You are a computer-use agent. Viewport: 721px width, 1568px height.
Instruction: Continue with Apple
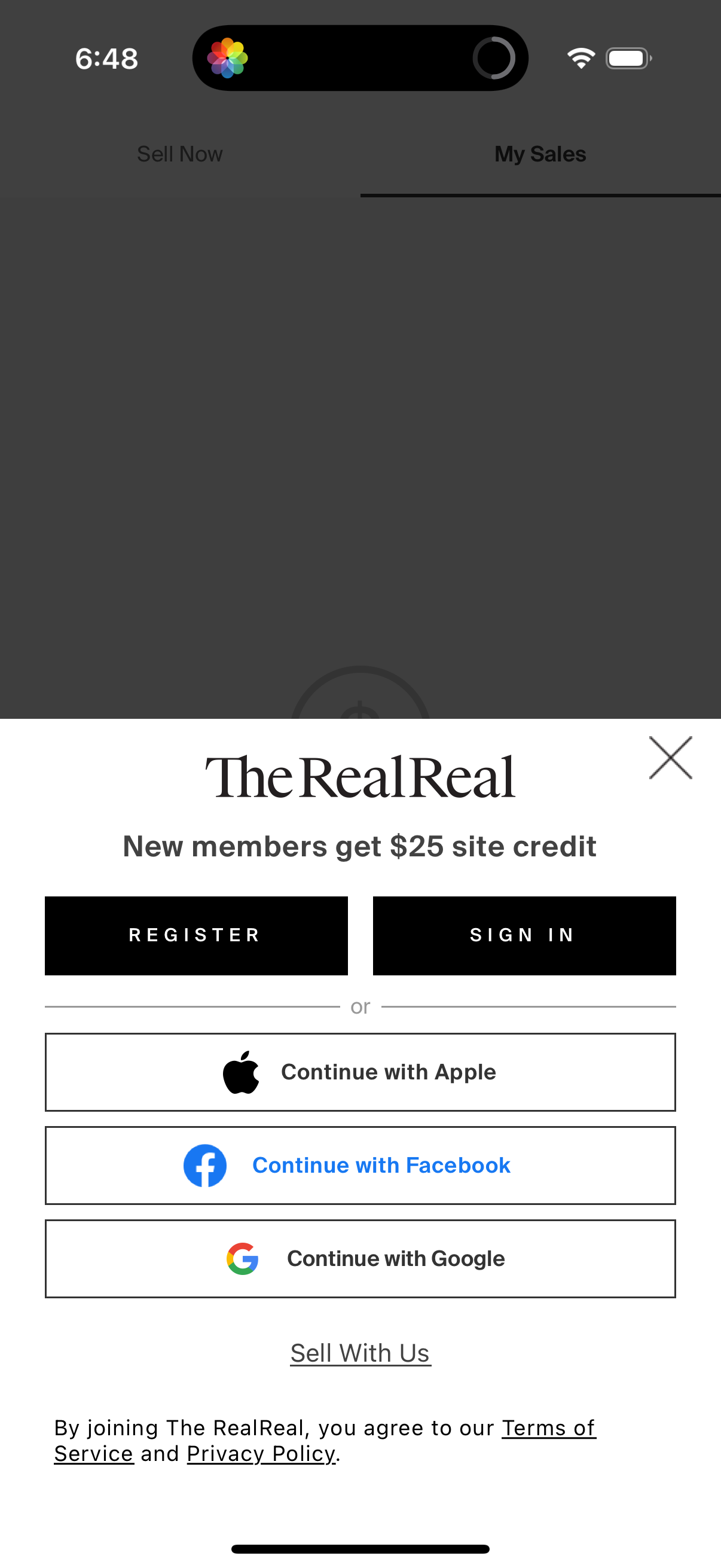(x=360, y=1071)
